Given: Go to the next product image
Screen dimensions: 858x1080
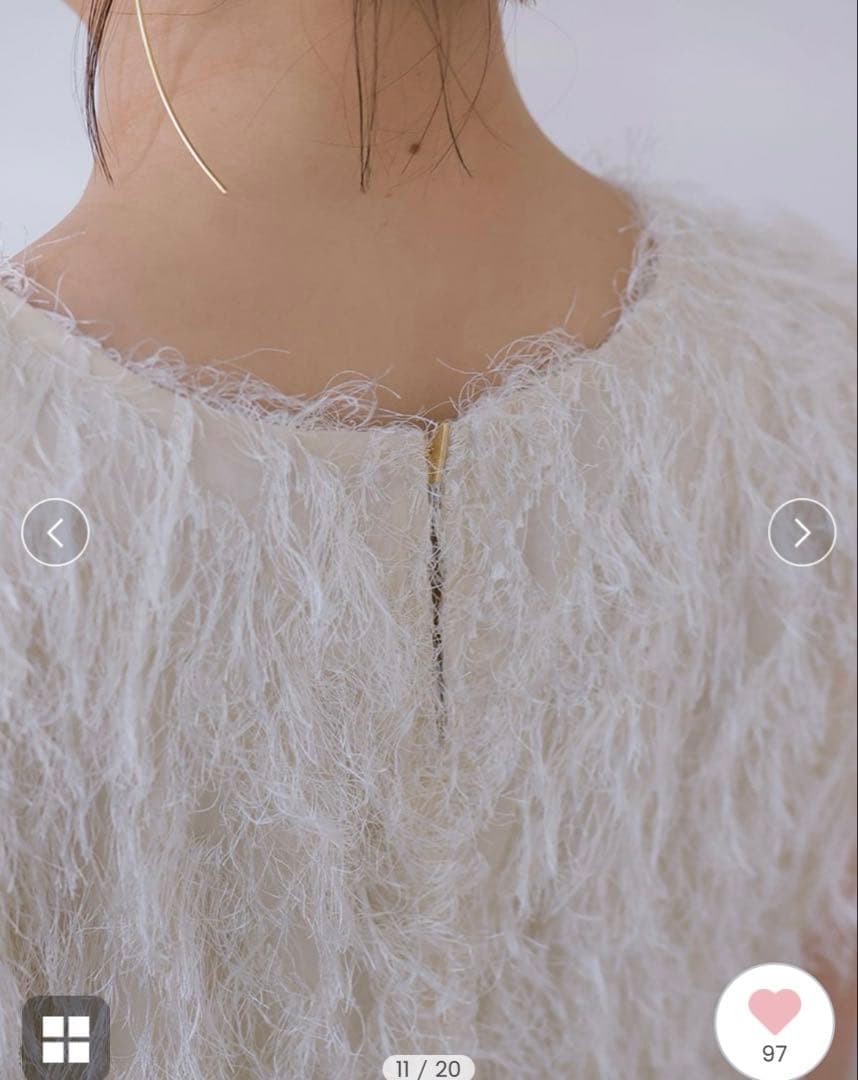Looking at the screenshot, I should point(801,532).
